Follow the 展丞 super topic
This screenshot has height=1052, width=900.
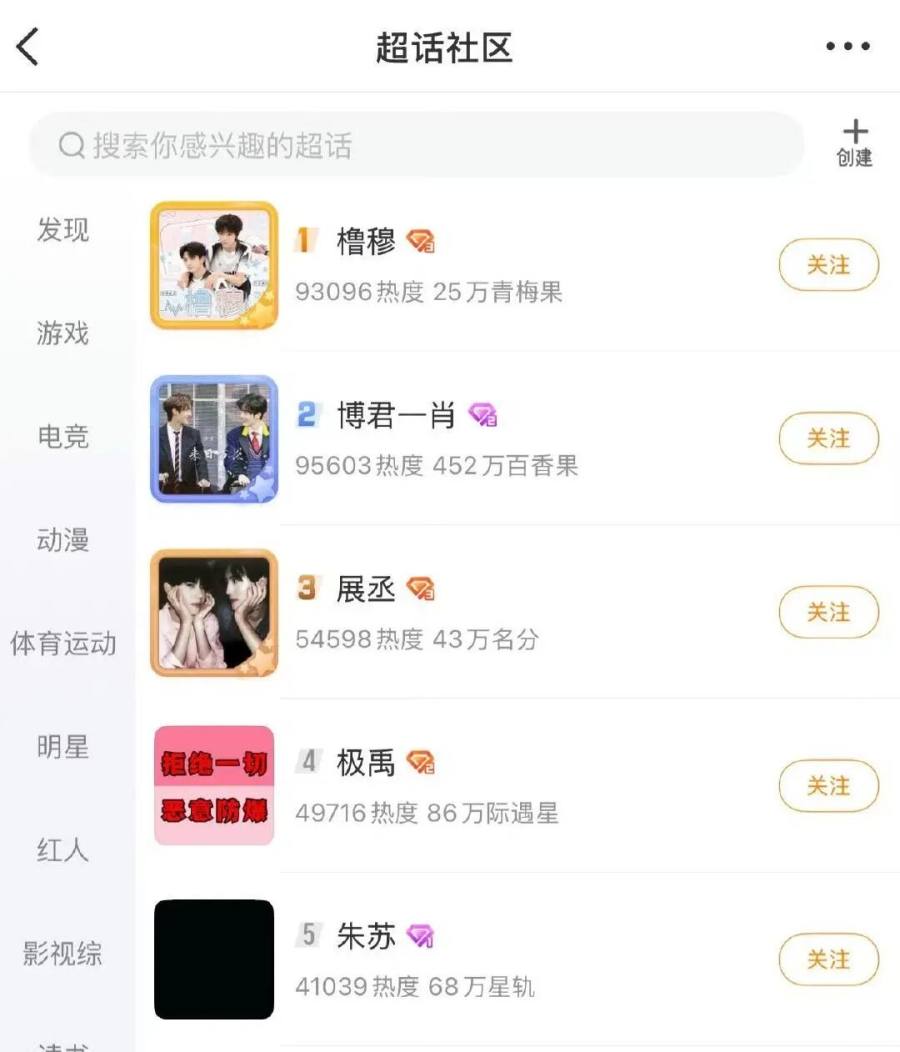(x=828, y=612)
